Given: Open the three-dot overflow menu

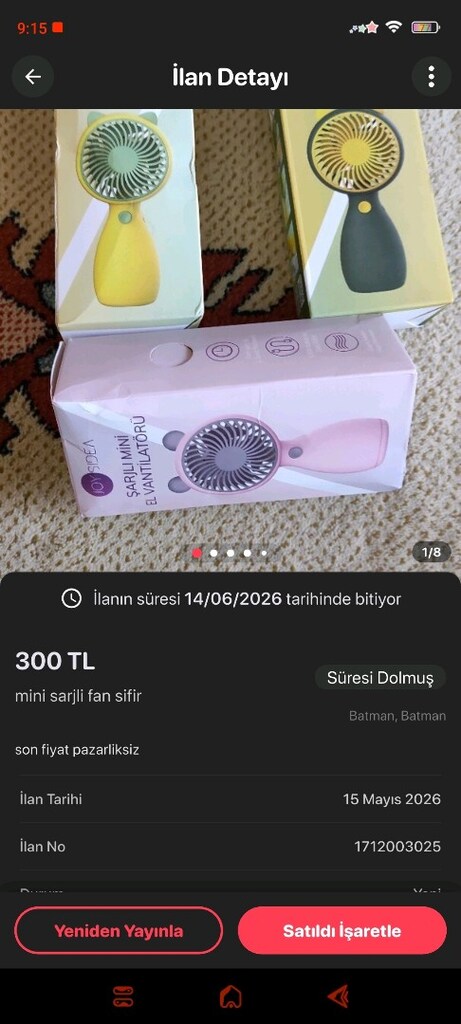Looking at the screenshot, I should click(x=431, y=77).
